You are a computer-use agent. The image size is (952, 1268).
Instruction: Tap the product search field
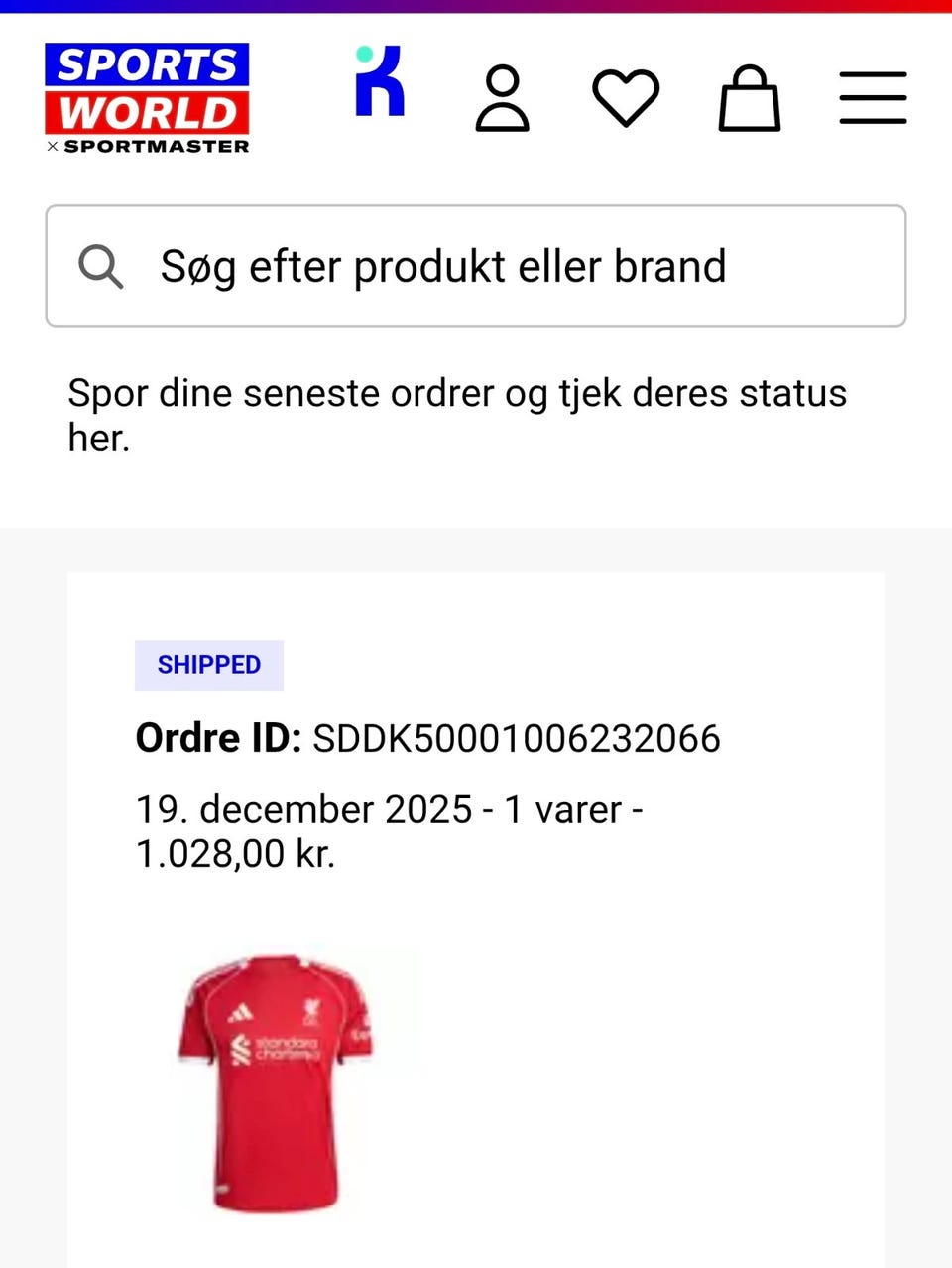[476, 266]
